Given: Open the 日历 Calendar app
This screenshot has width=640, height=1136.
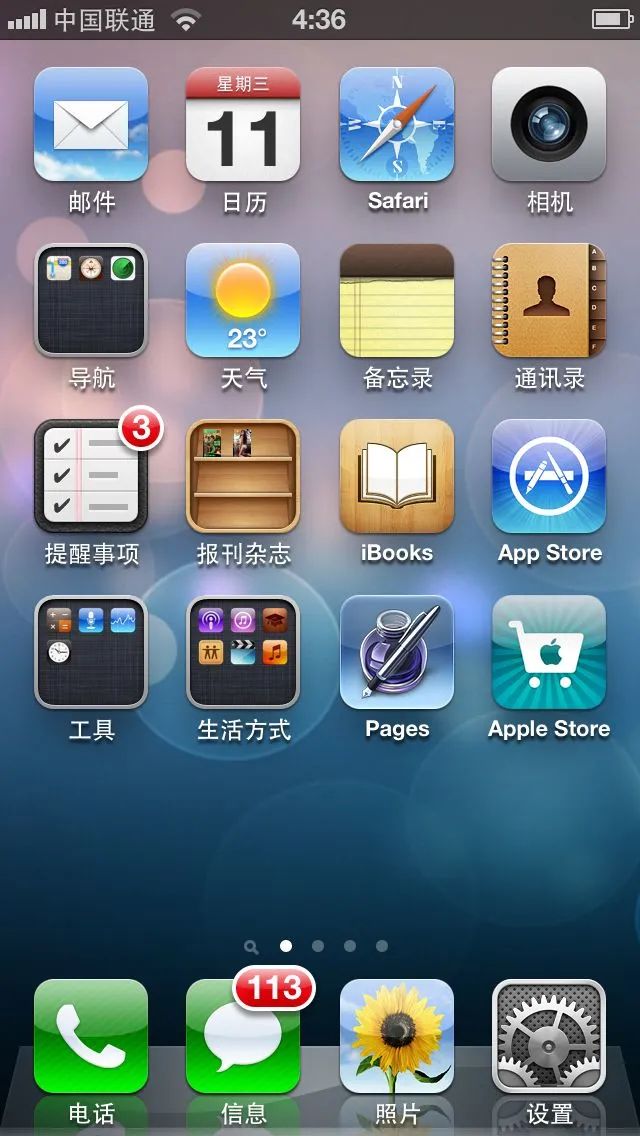Looking at the screenshot, I should coord(243,125).
